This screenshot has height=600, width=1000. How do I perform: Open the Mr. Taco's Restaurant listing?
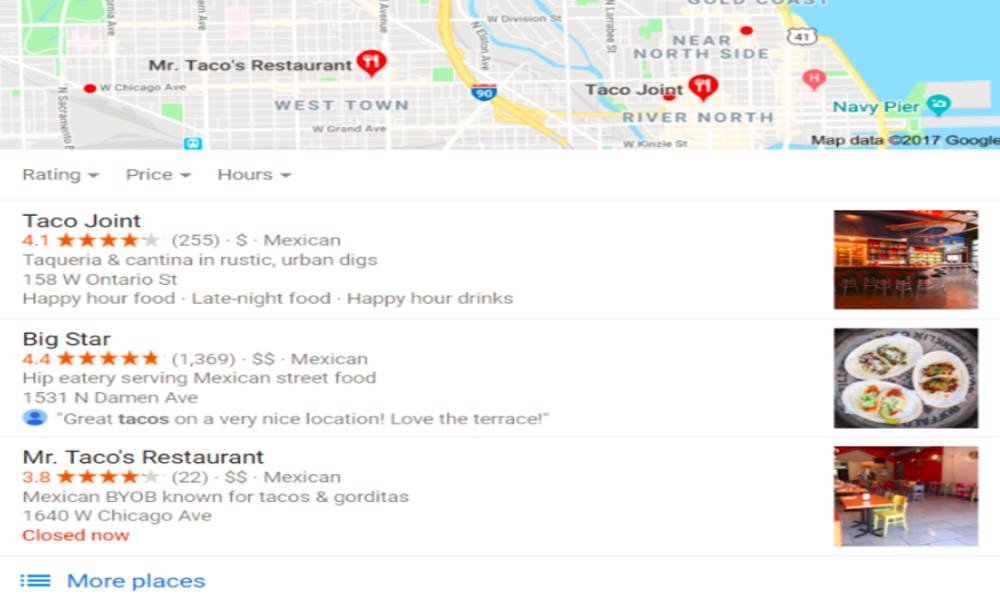(143, 457)
